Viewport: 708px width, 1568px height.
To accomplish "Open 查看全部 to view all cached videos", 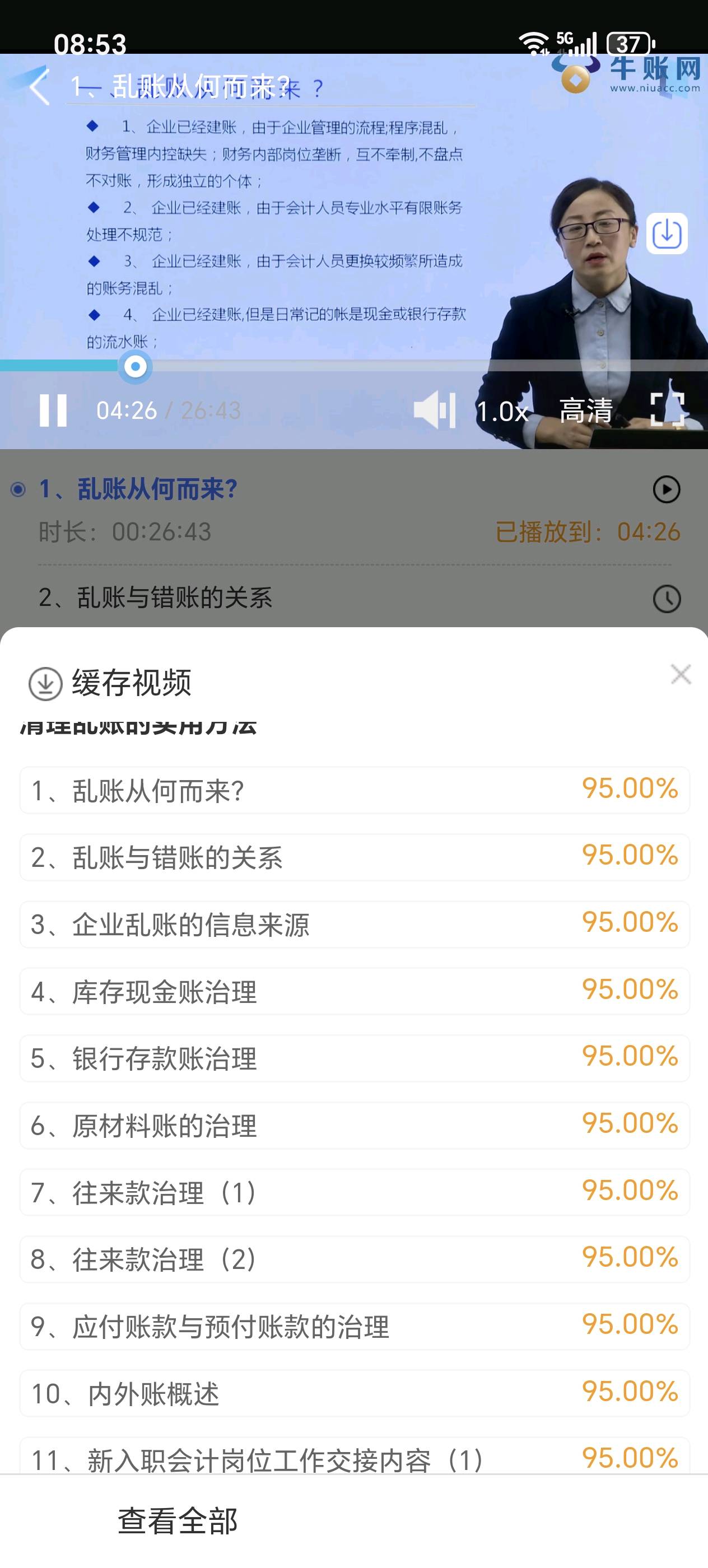I will click(177, 1520).
